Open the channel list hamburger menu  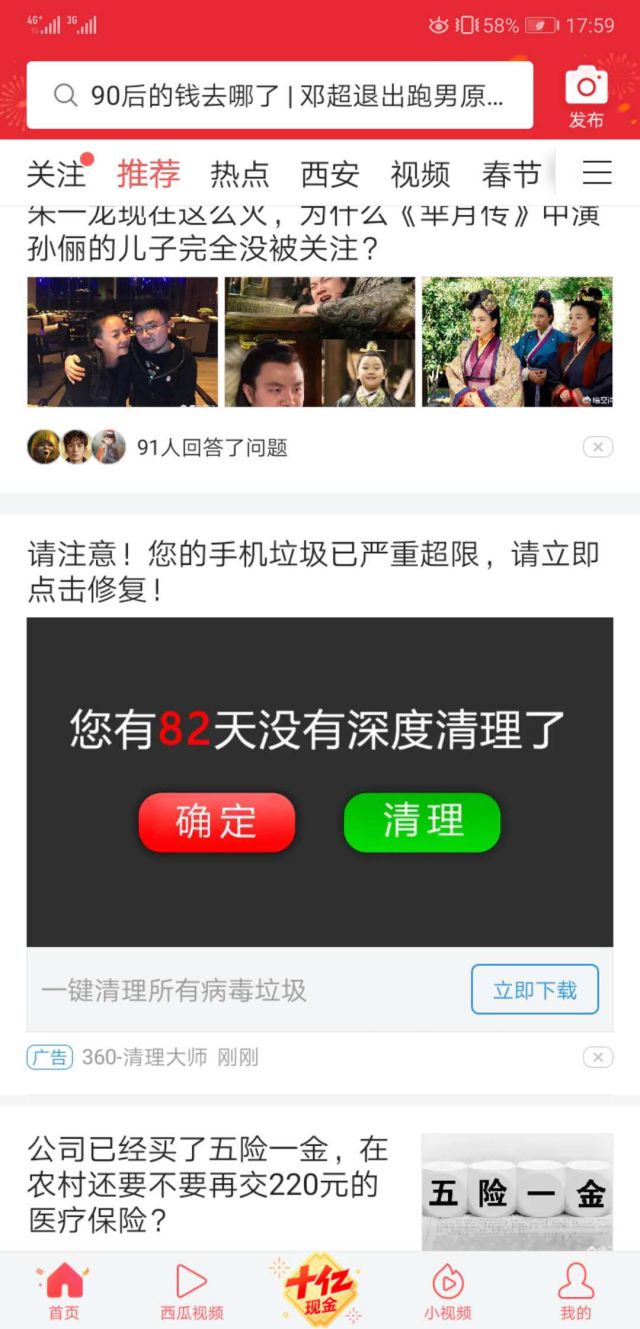click(x=597, y=173)
